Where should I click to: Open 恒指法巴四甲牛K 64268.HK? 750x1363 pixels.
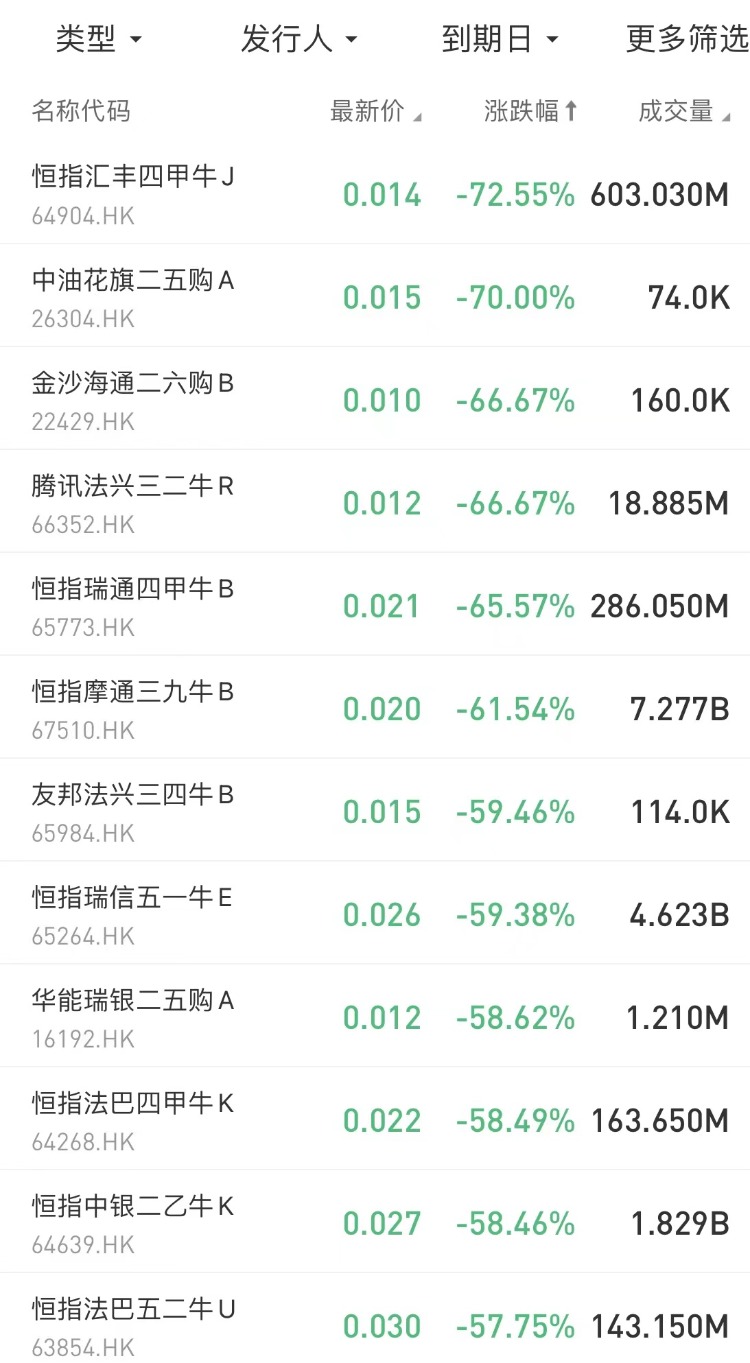[375, 1121]
